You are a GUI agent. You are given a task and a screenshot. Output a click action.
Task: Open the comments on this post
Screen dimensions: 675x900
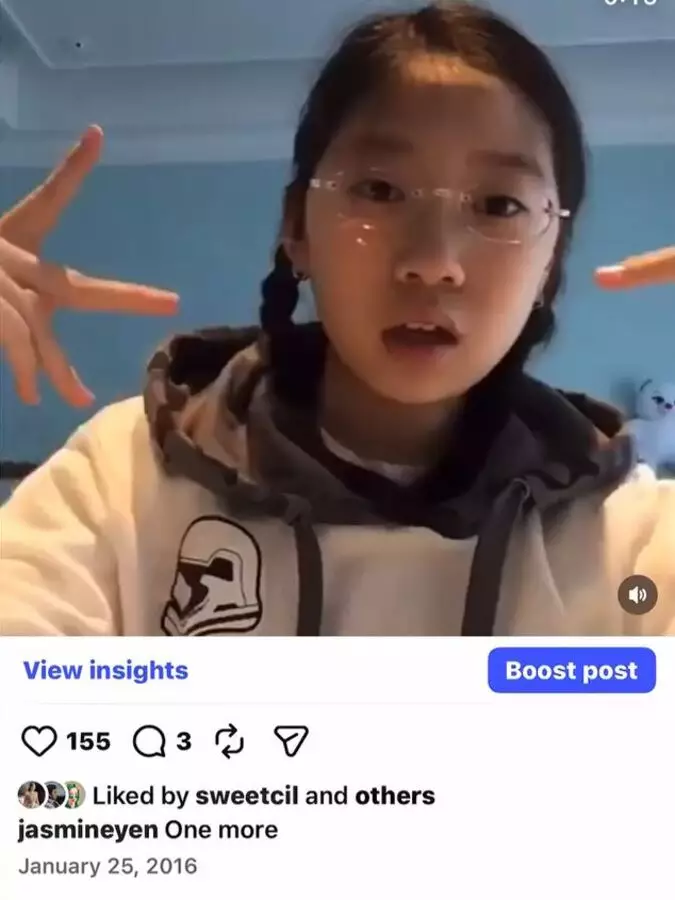[148, 741]
